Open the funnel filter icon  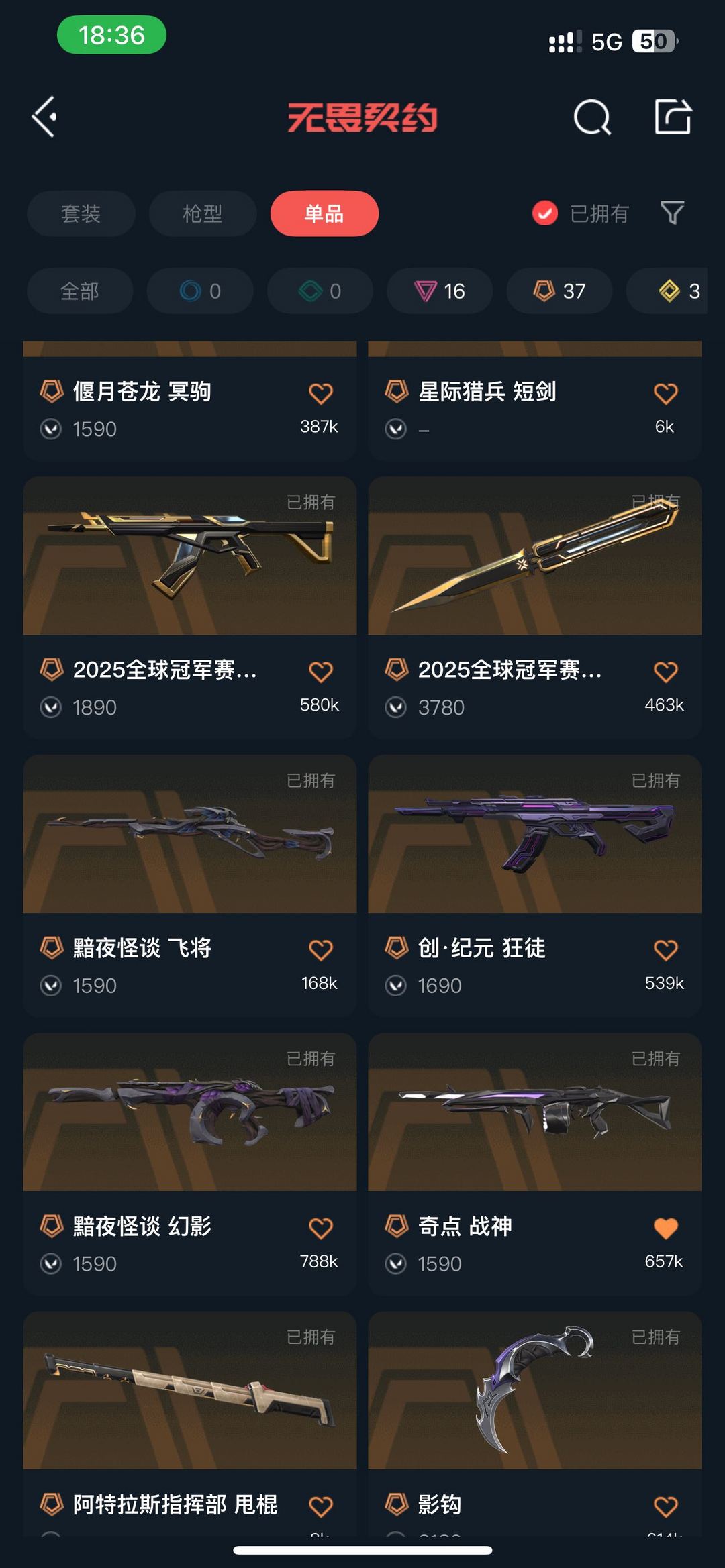[673, 213]
